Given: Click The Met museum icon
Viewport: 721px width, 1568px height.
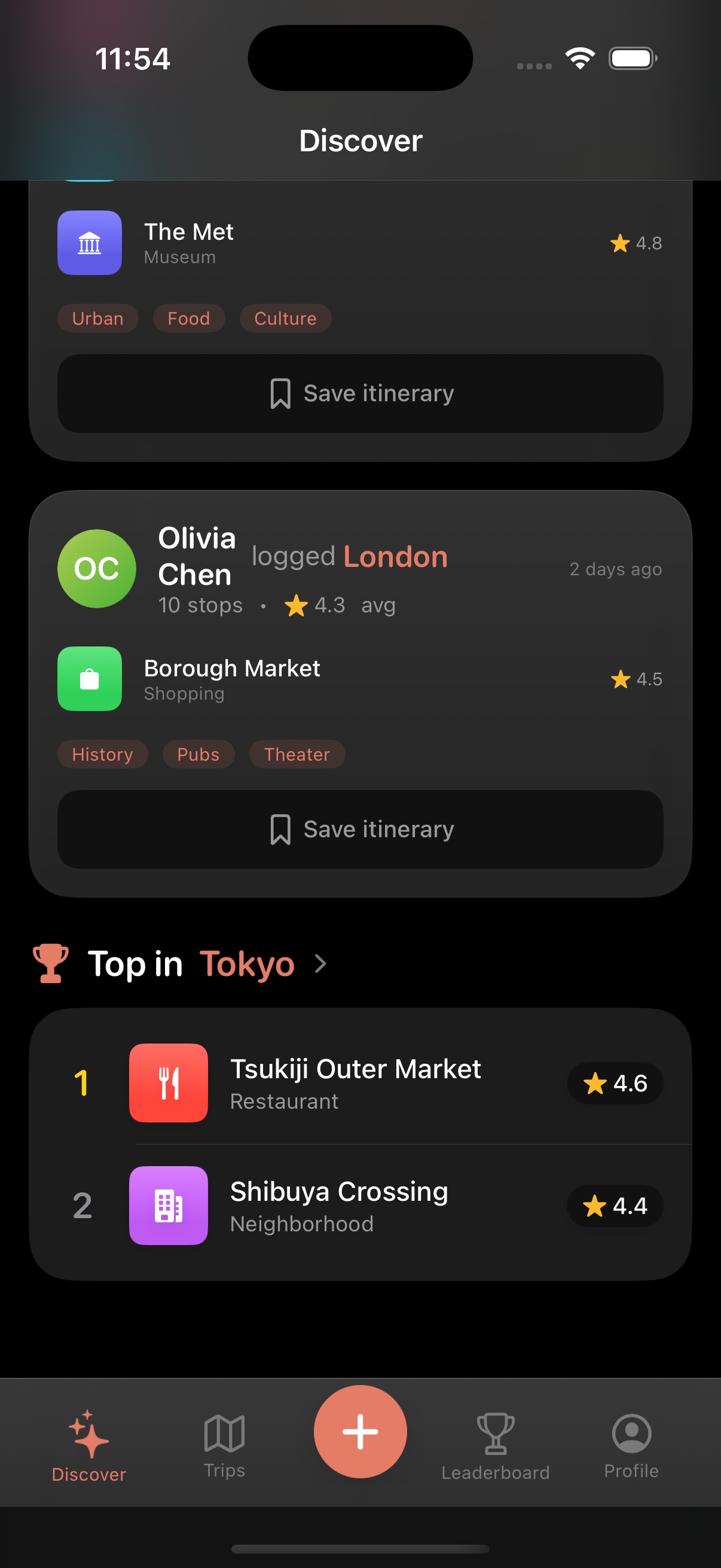Looking at the screenshot, I should 90,243.
